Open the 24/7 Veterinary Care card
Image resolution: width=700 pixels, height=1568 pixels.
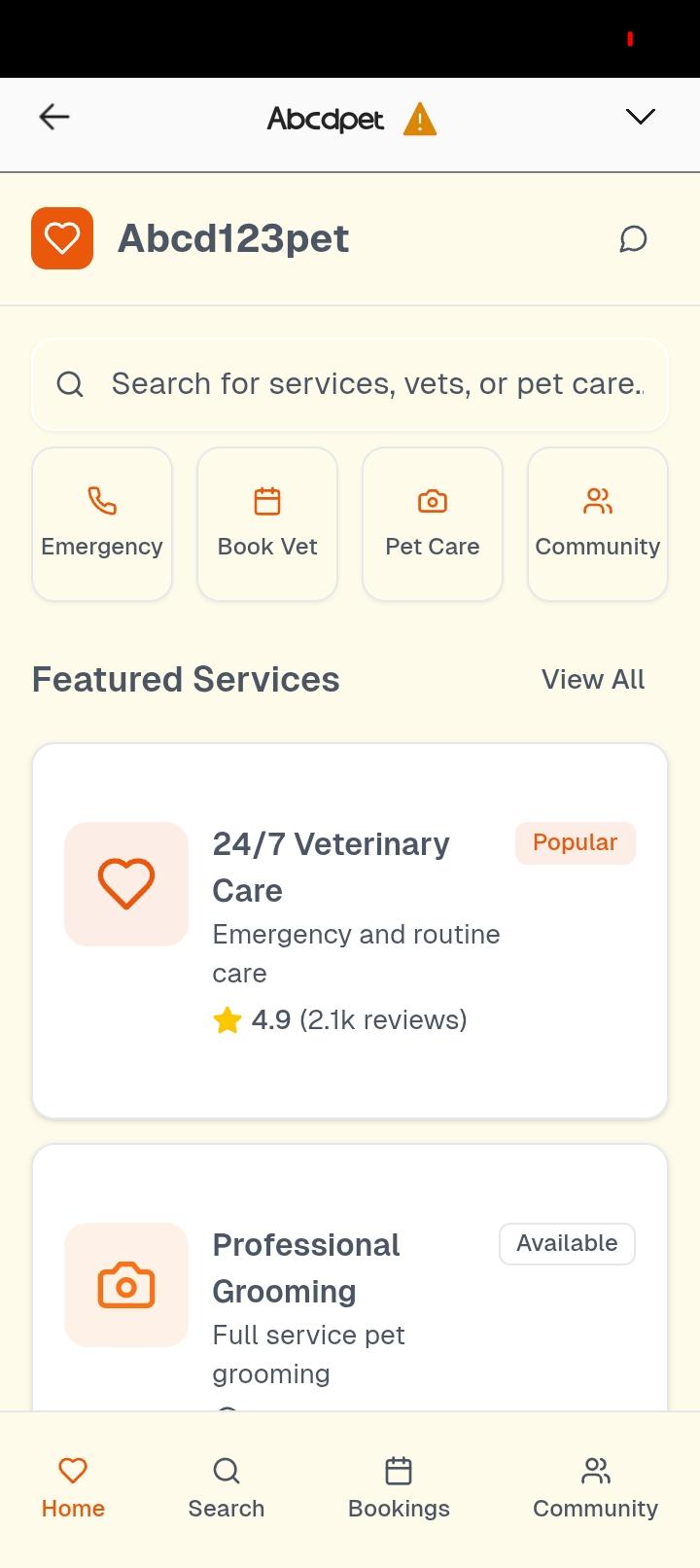pyautogui.click(x=350, y=931)
